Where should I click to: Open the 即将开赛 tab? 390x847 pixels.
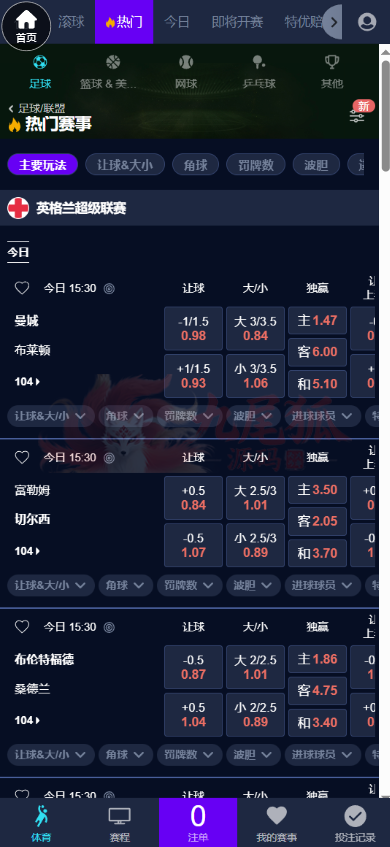pyautogui.click(x=237, y=22)
